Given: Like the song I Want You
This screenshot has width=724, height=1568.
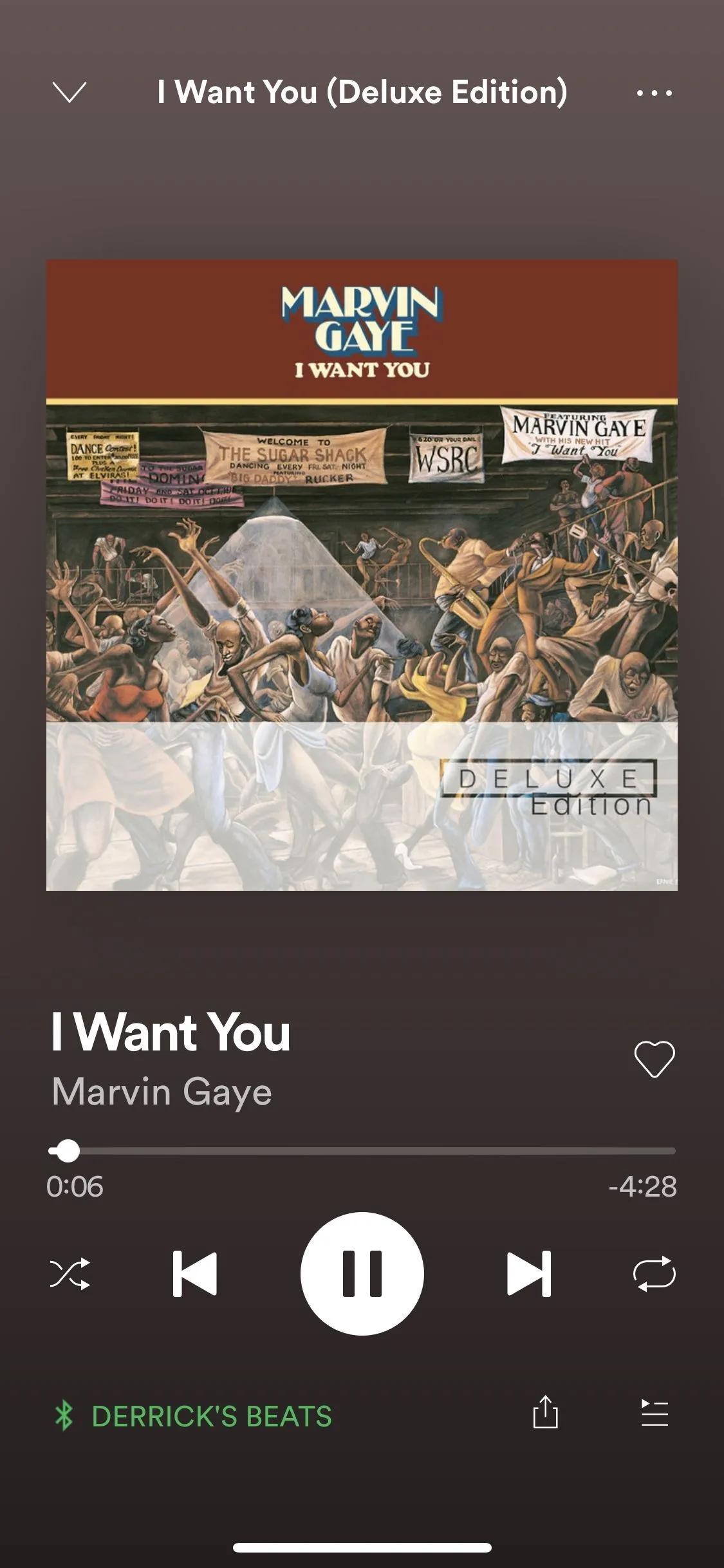Looking at the screenshot, I should click(x=654, y=1059).
